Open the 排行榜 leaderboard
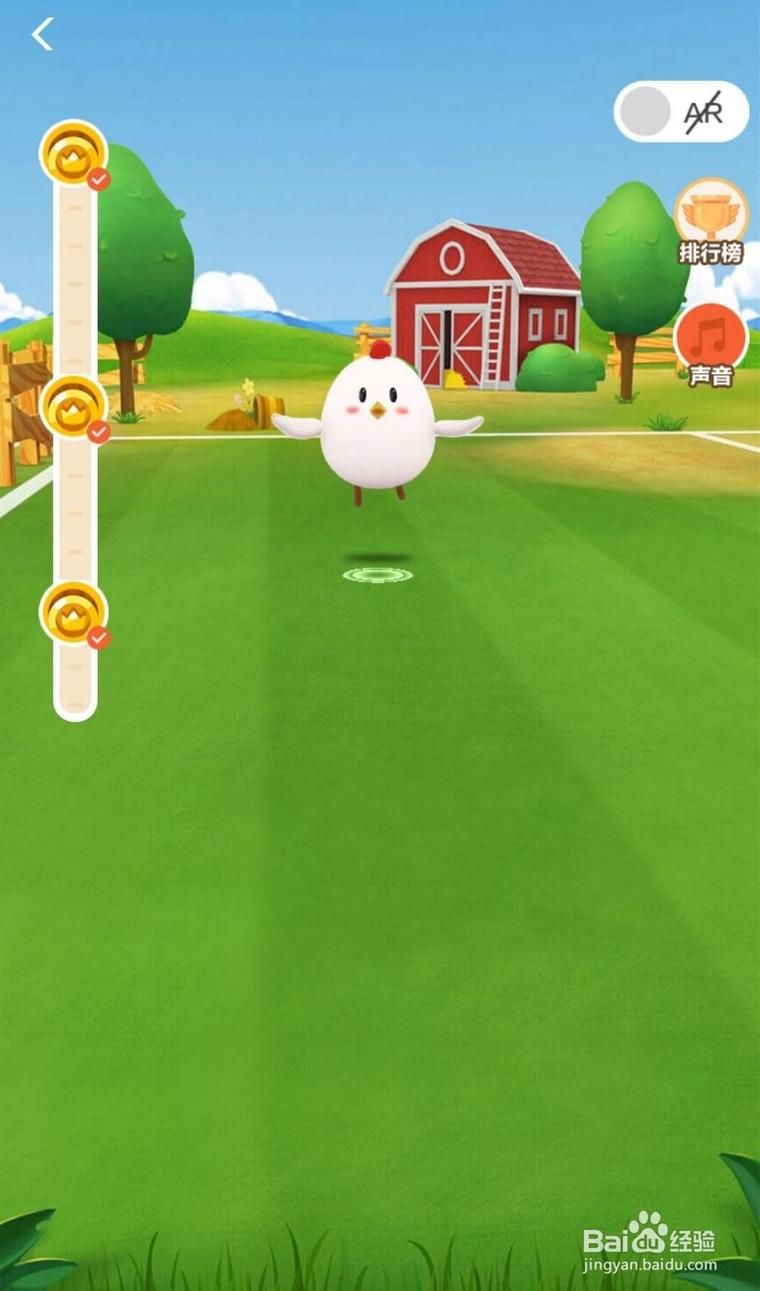Screen dimensions: 760x1291 711,222
